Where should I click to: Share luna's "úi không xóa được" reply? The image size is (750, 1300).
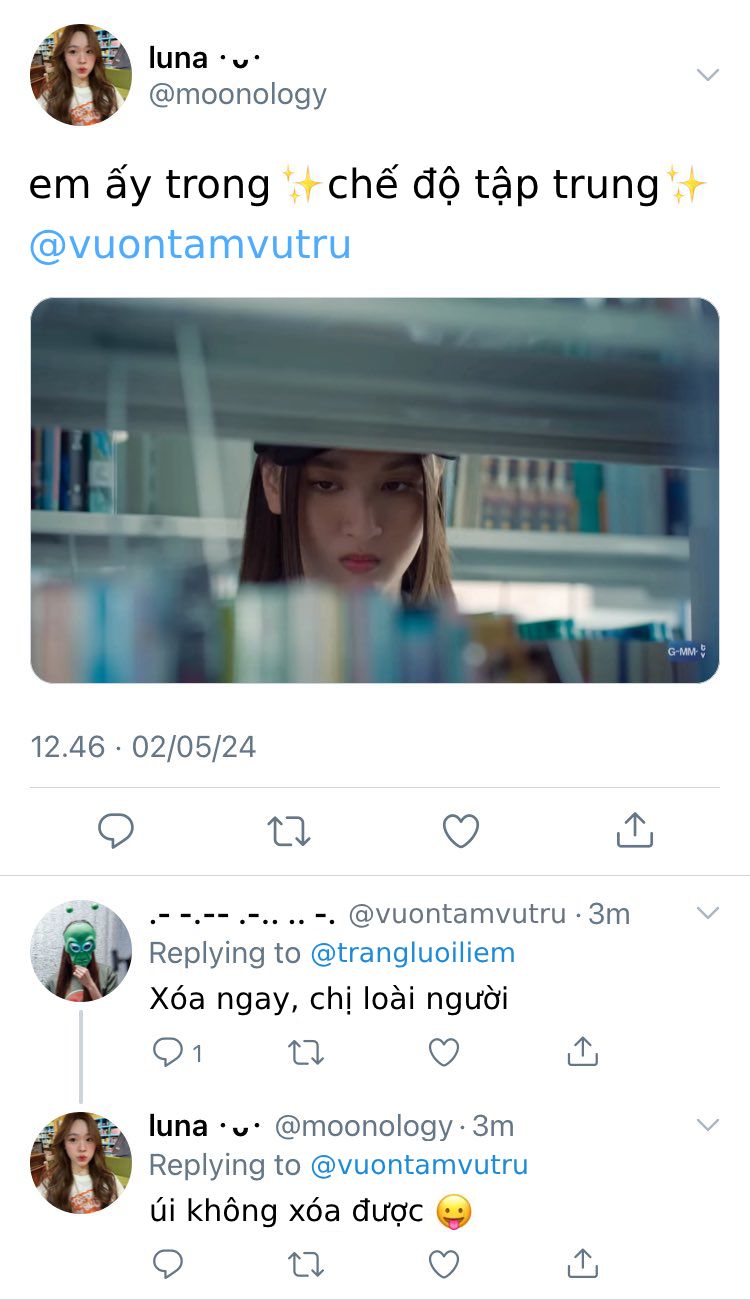pos(582,1264)
